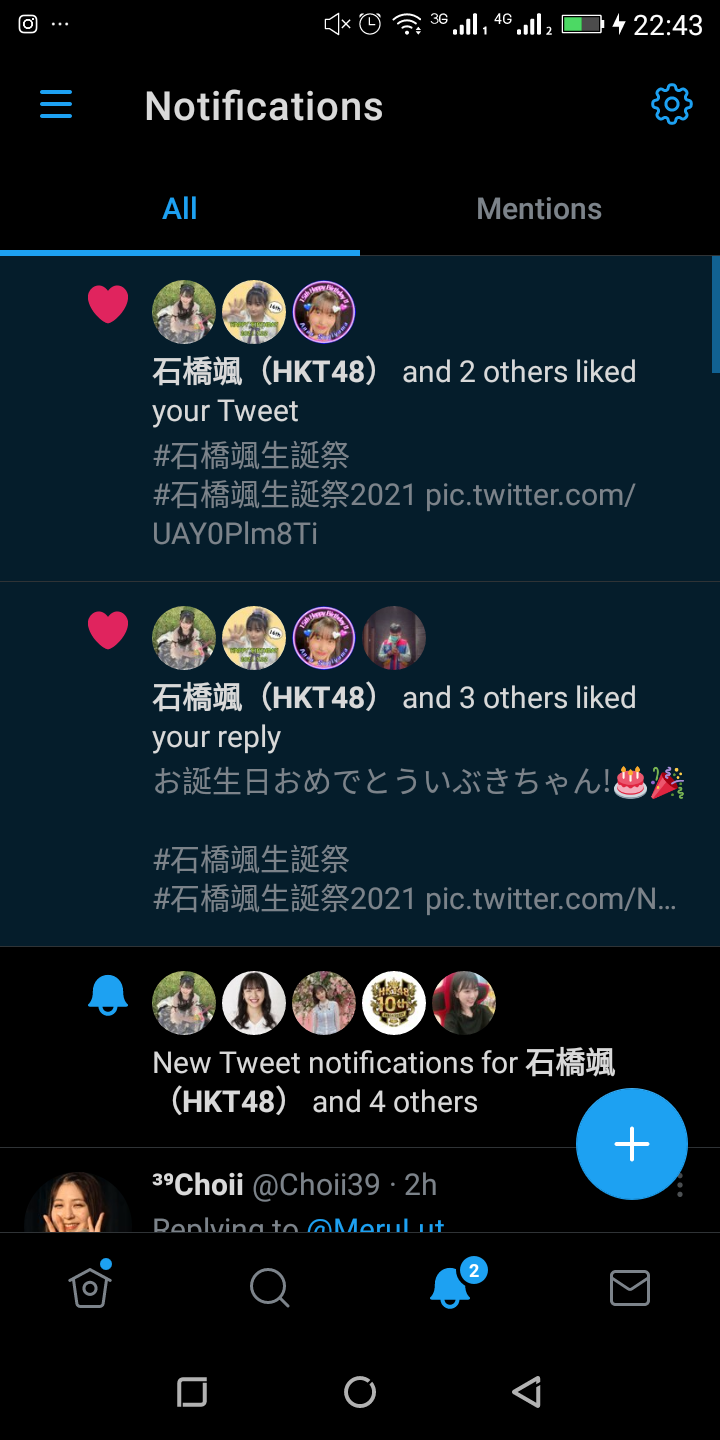This screenshot has height=1440, width=720.
Task: Compose a new tweet
Action: click(631, 1144)
